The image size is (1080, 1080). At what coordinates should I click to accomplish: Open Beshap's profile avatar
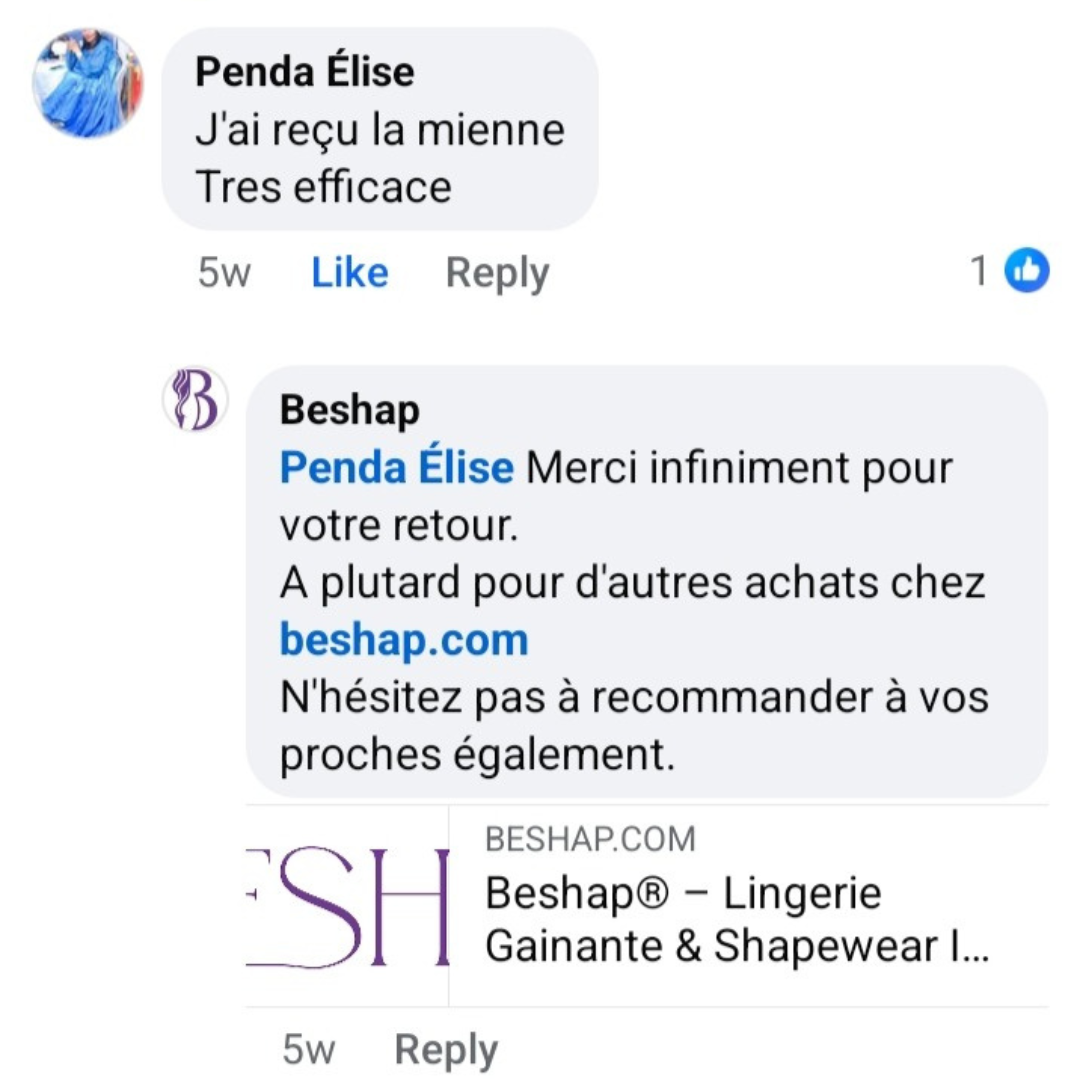click(195, 399)
